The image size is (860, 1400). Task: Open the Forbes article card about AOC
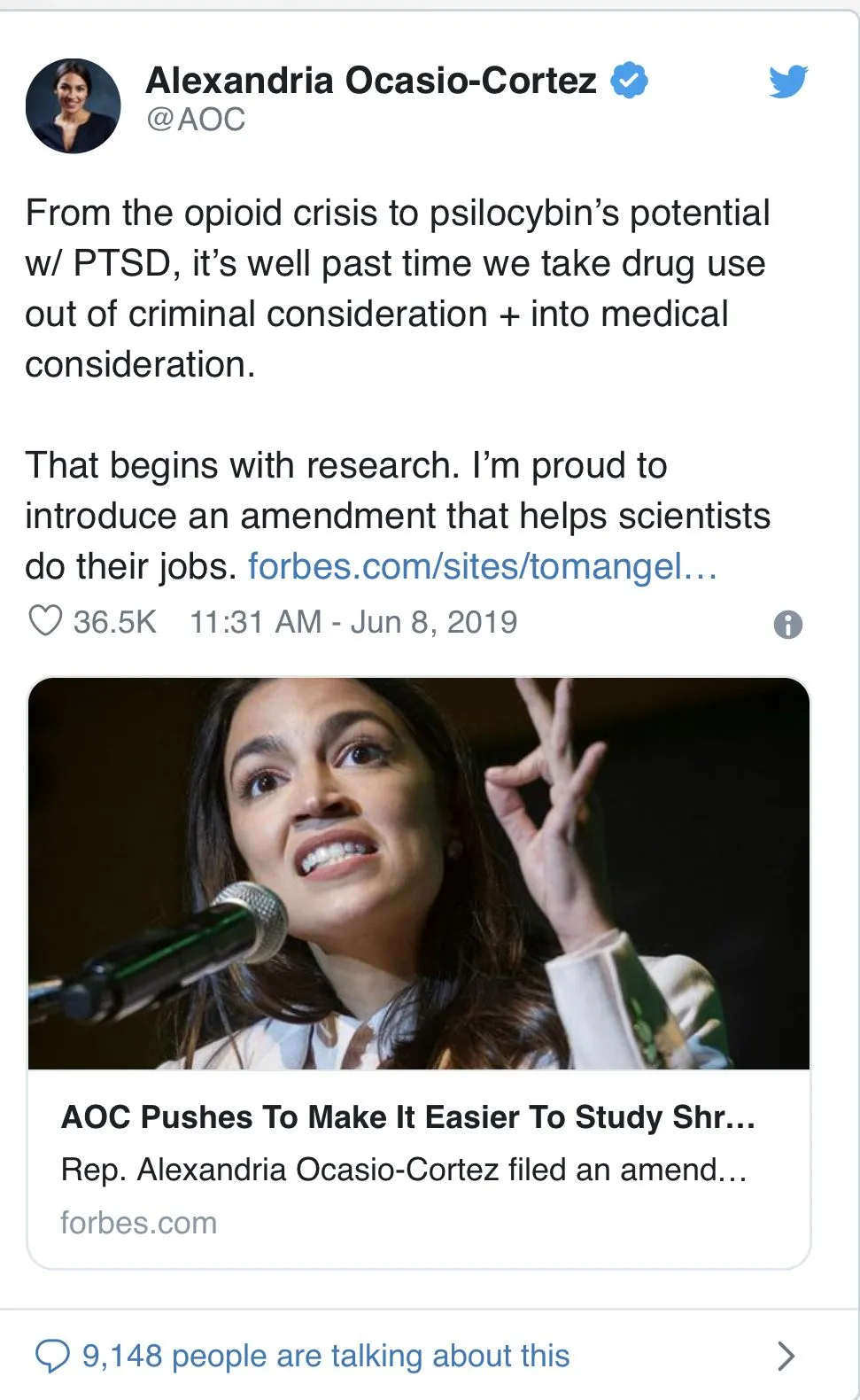pyautogui.click(x=419, y=973)
